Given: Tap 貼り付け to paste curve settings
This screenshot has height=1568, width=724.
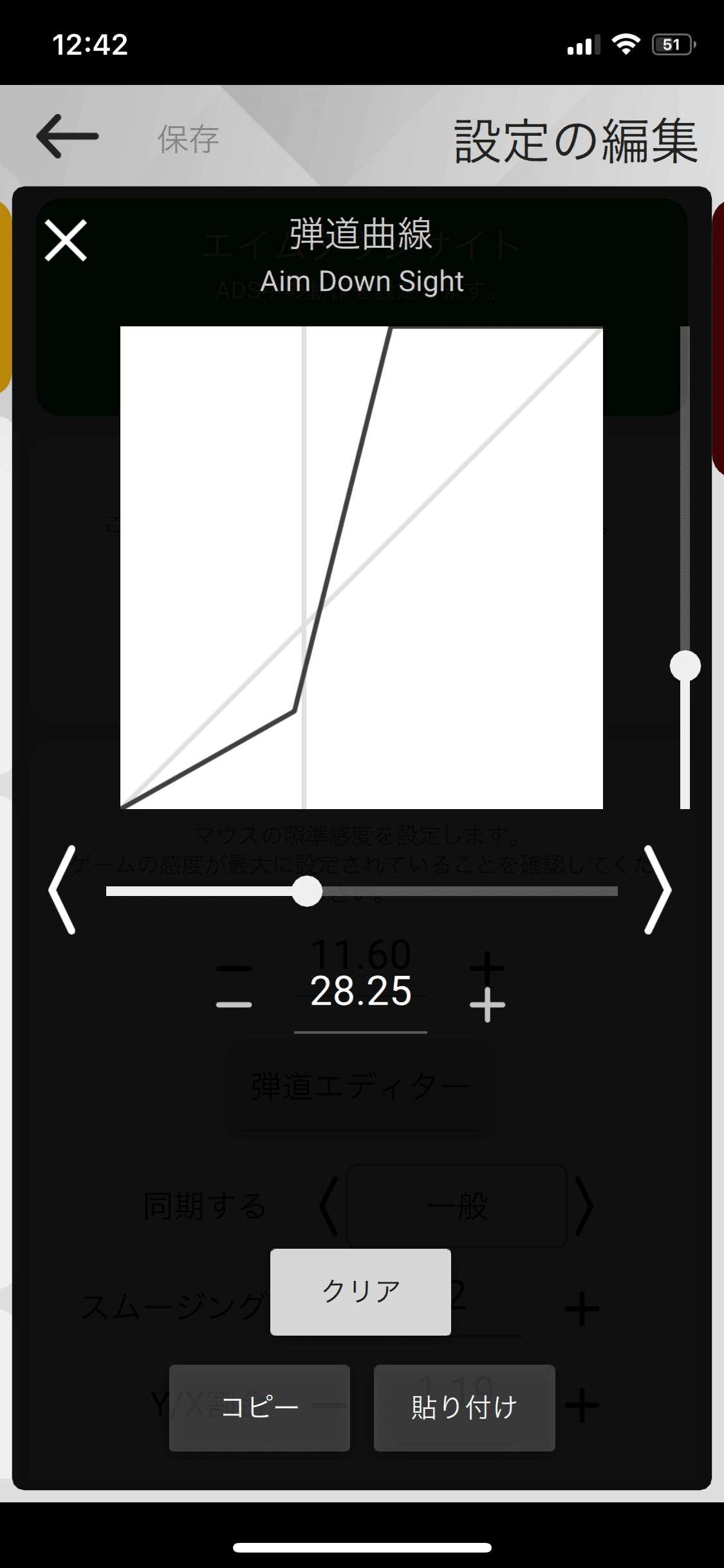Looking at the screenshot, I should pos(464,1407).
